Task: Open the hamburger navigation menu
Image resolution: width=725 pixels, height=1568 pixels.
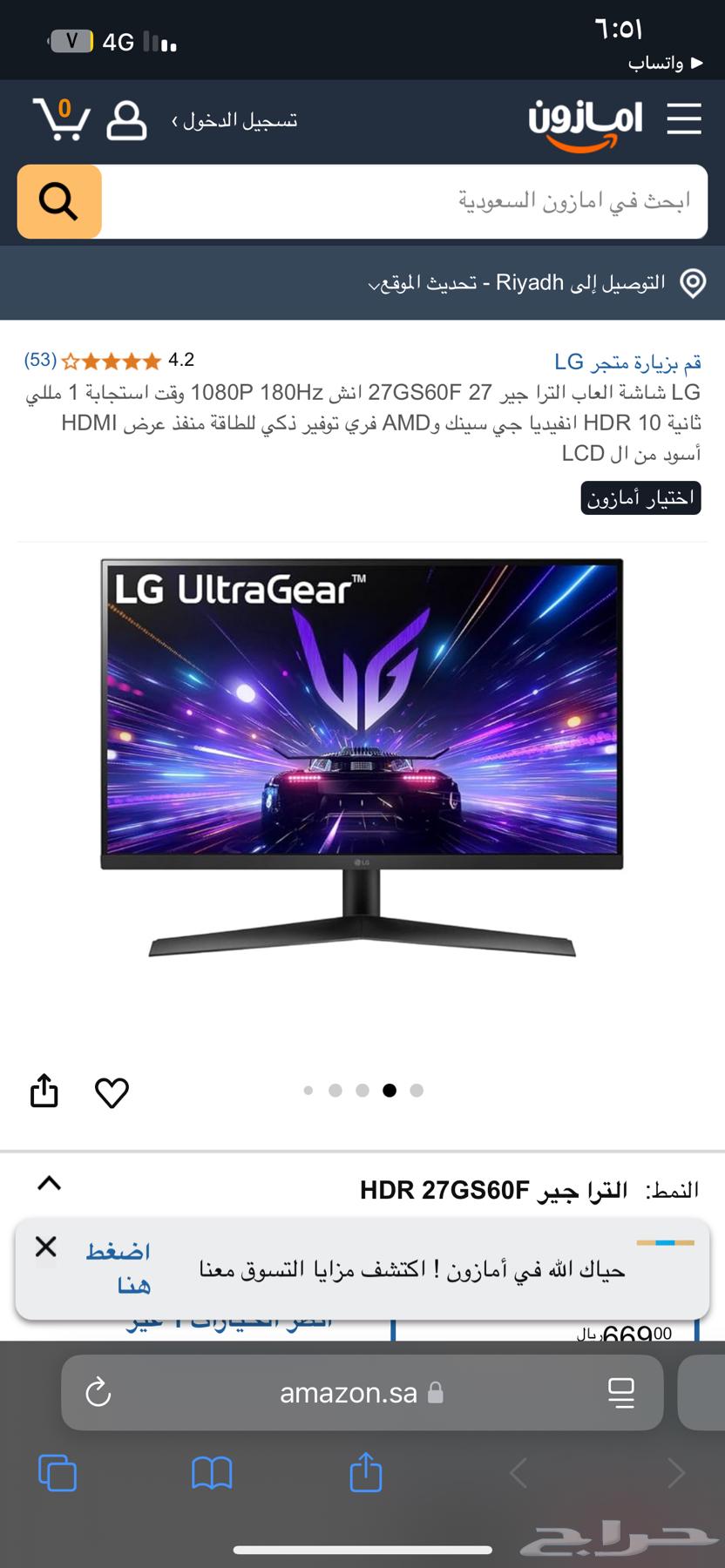Action: pyautogui.click(x=685, y=120)
